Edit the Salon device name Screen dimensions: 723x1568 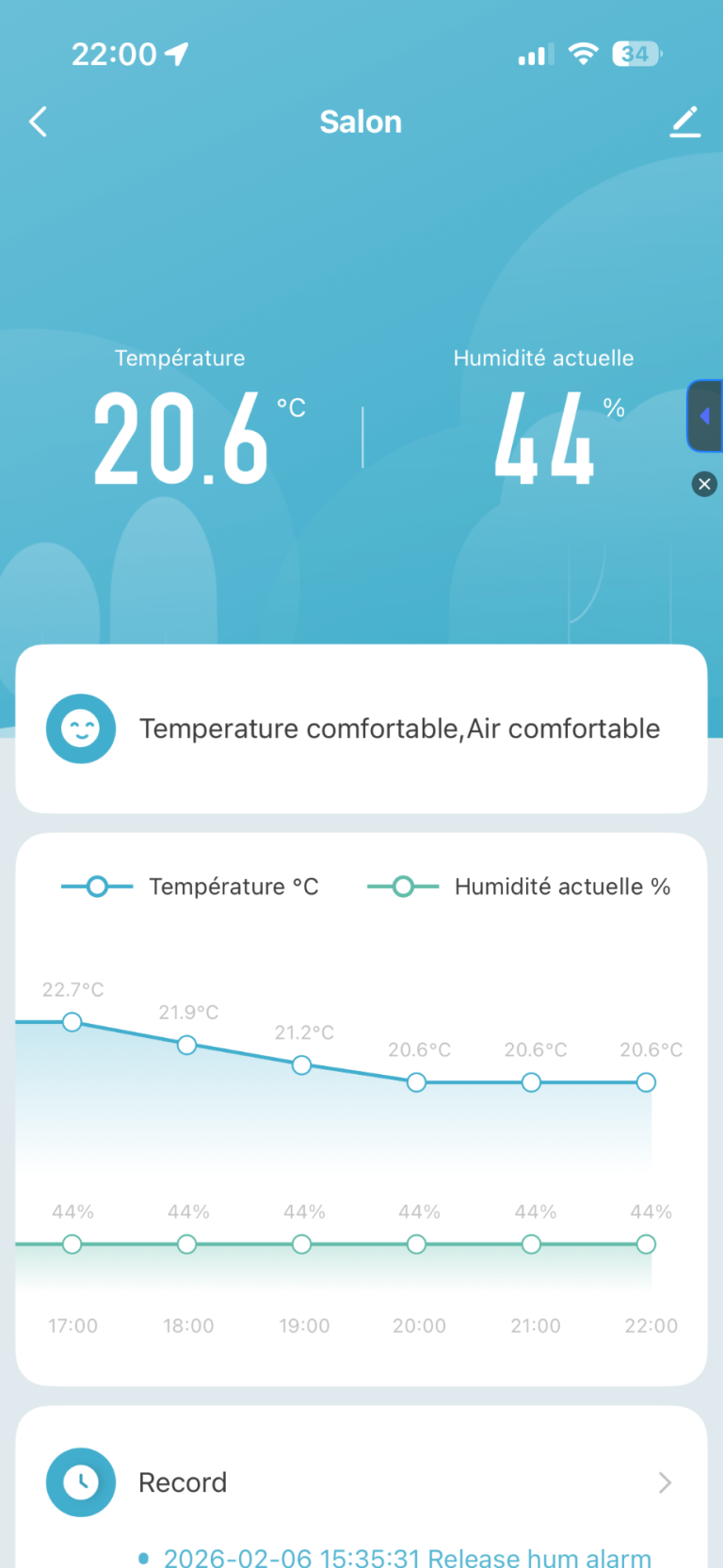(685, 121)
